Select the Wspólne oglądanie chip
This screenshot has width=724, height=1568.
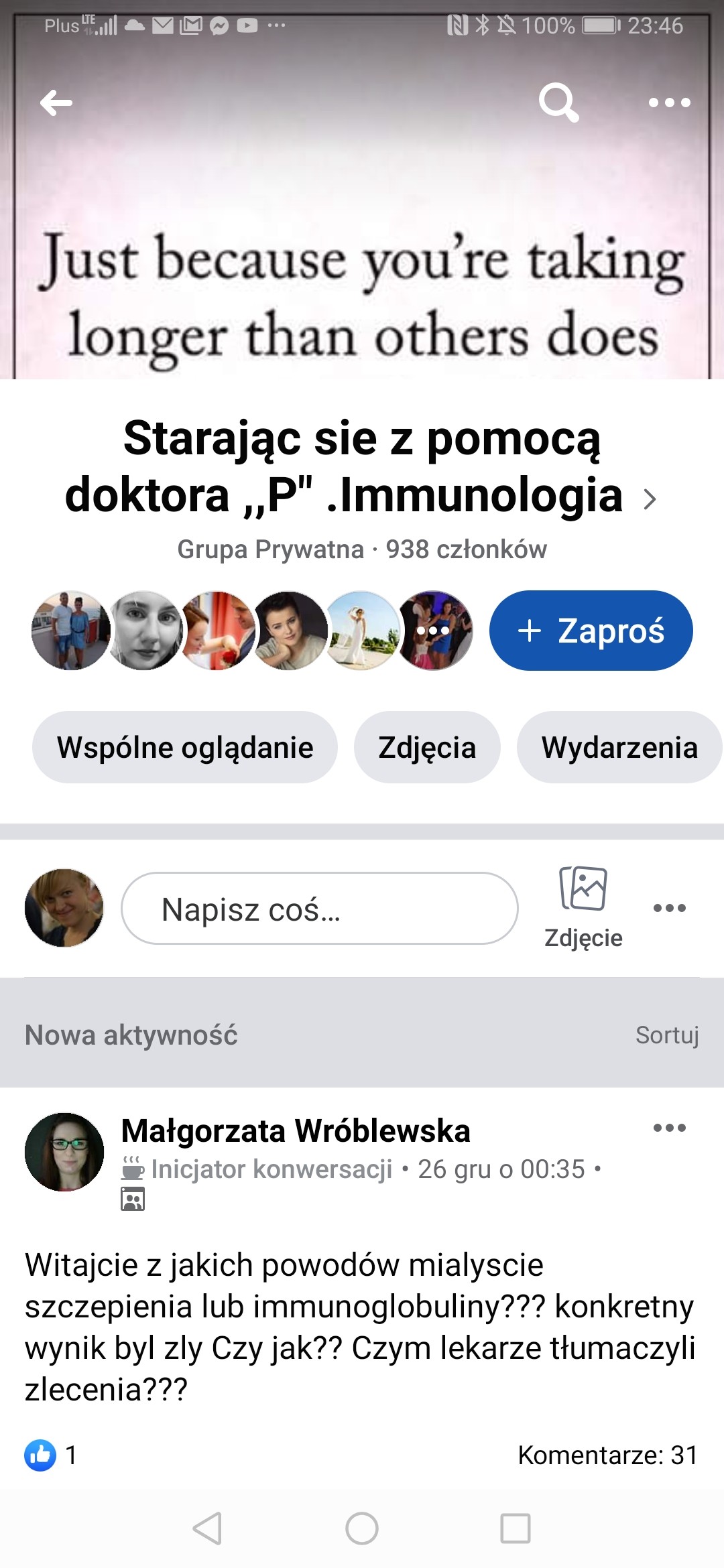tap(185, 747)
